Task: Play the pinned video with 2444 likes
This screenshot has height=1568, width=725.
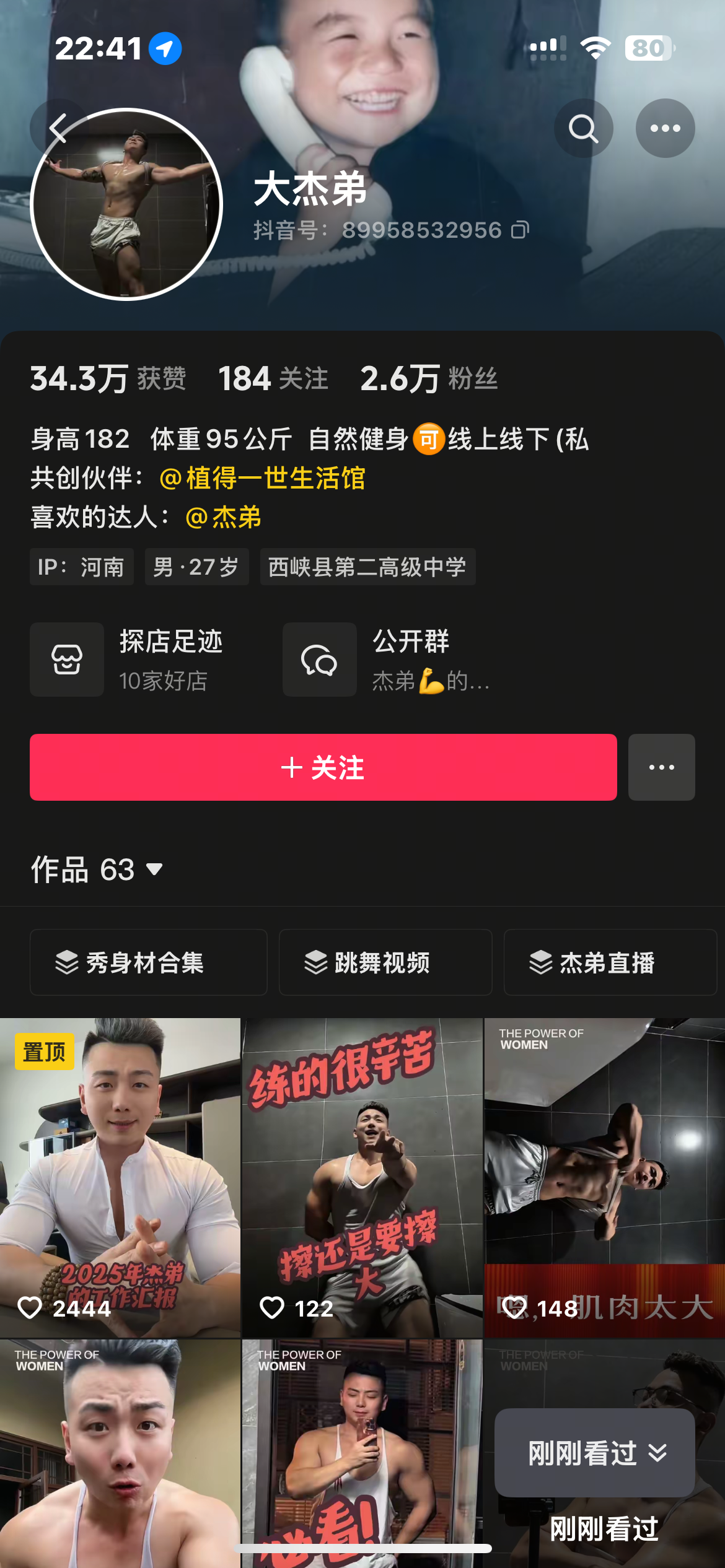Action: pyautogui.click(x=120, y=1178)
